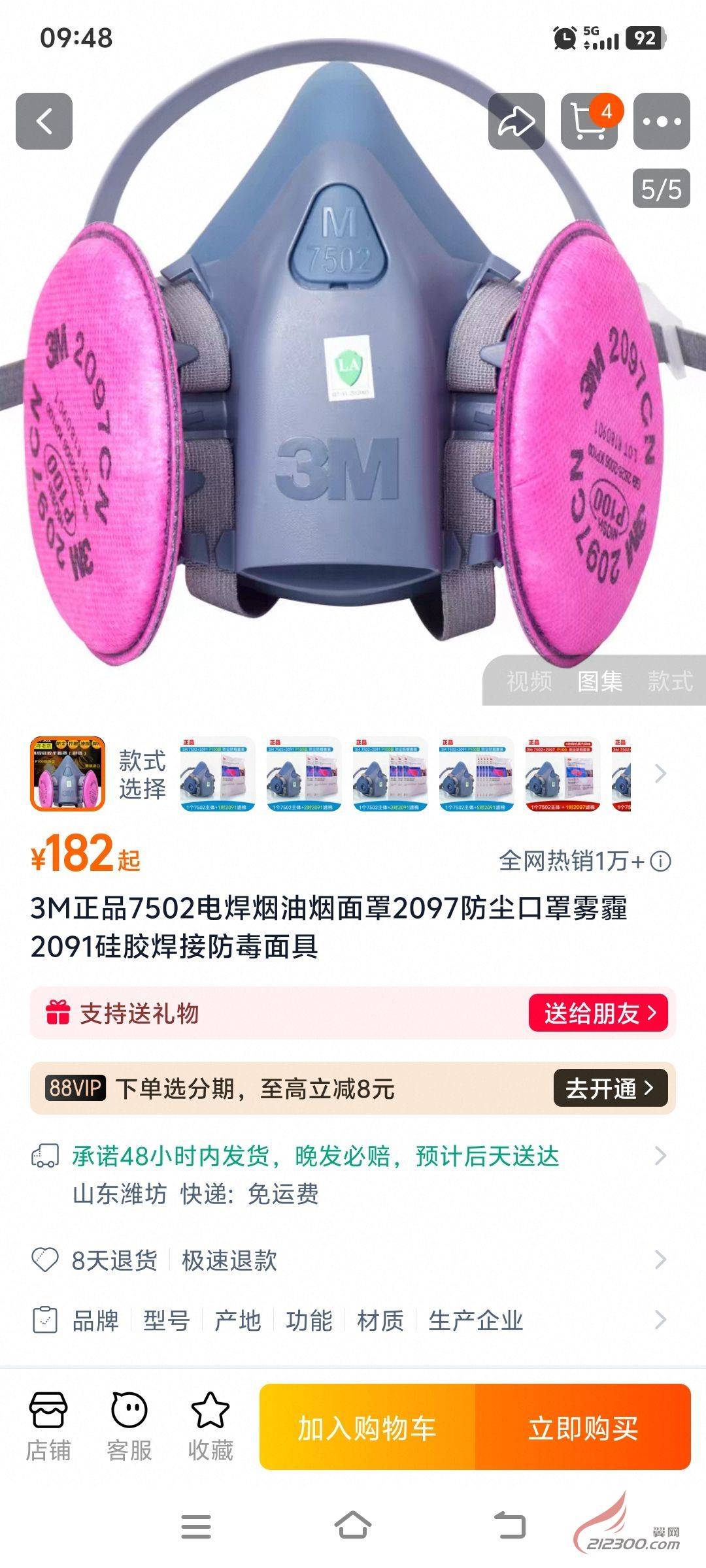Open the 8天退货 极速退款 policy row

point(353,1260)
